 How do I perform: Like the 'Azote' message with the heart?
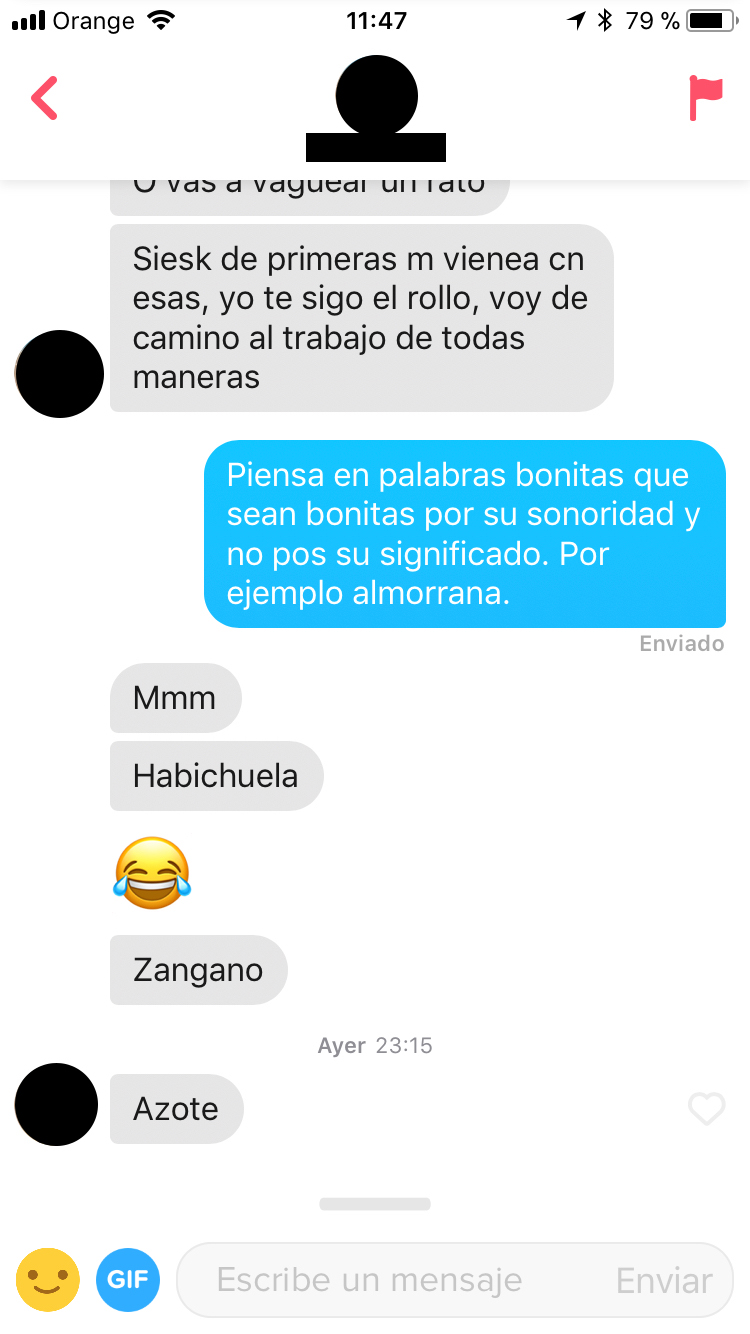click(x=706, y=1109)
